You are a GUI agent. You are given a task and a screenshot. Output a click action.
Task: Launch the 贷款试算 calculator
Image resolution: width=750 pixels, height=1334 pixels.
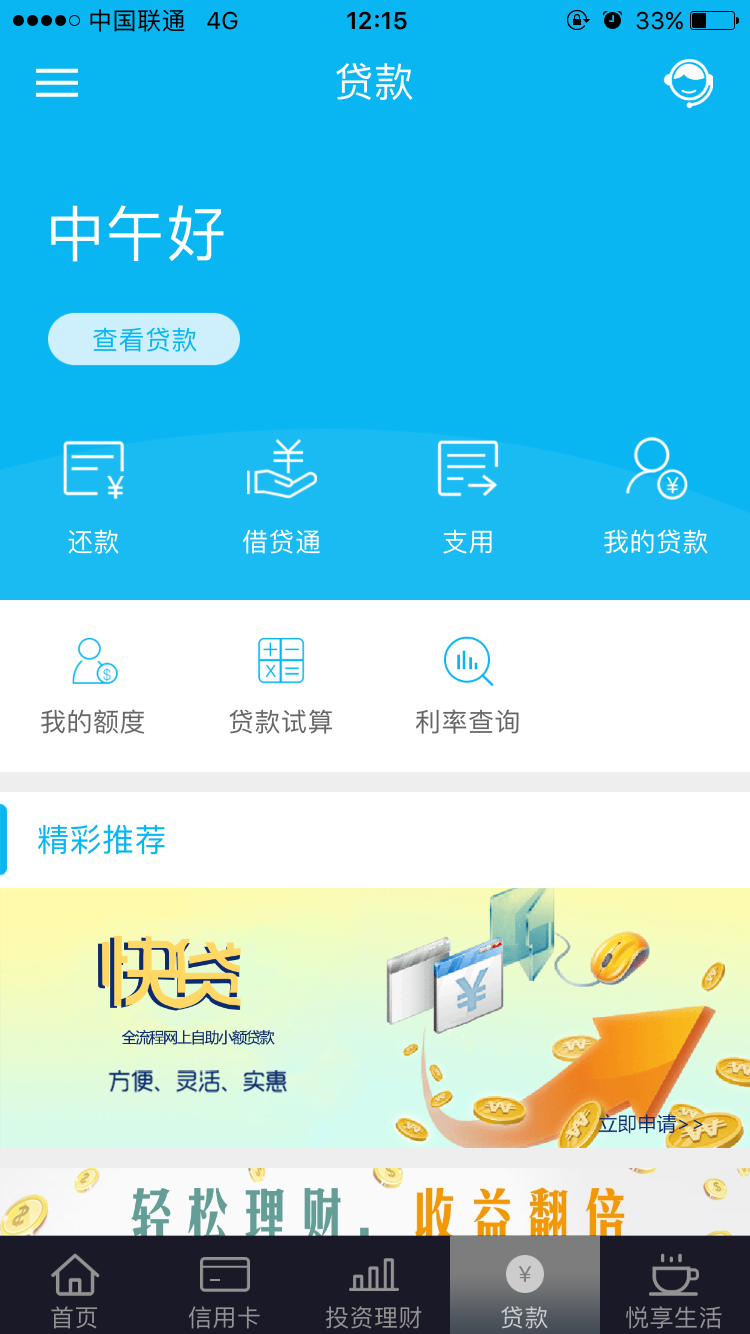[x=281, y=685]
